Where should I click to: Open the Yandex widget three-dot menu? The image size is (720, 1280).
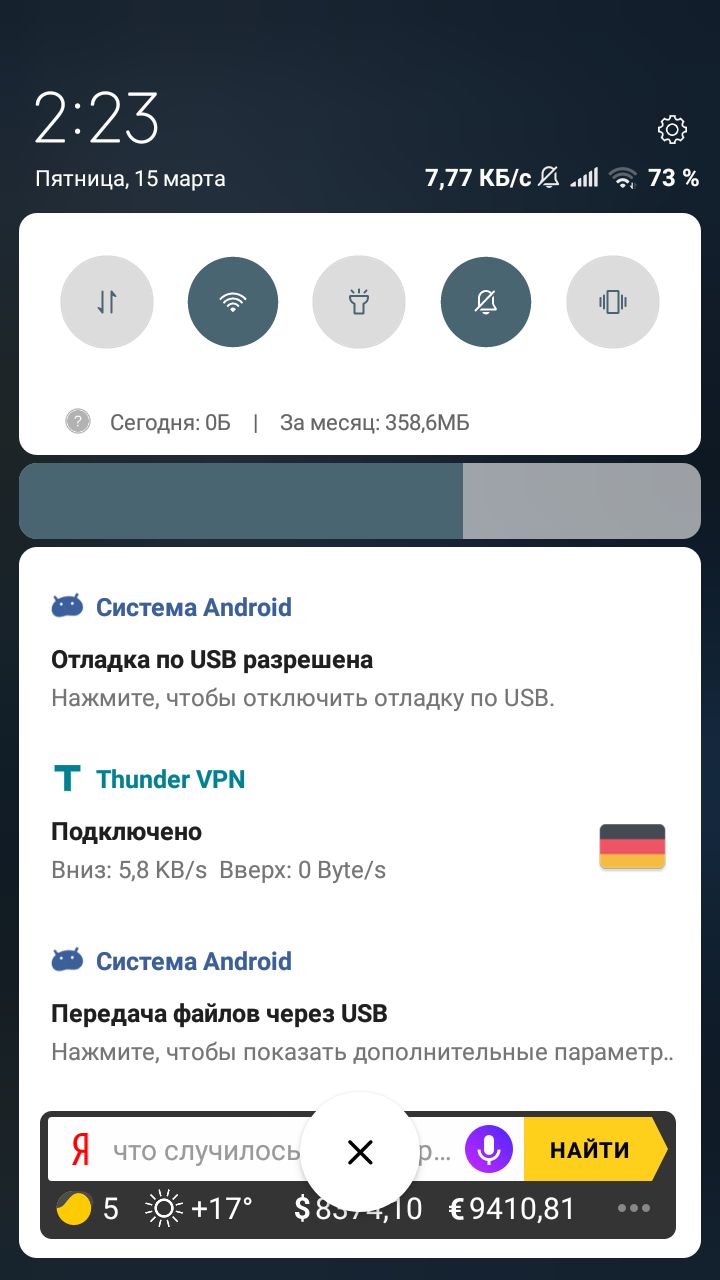634,1209
